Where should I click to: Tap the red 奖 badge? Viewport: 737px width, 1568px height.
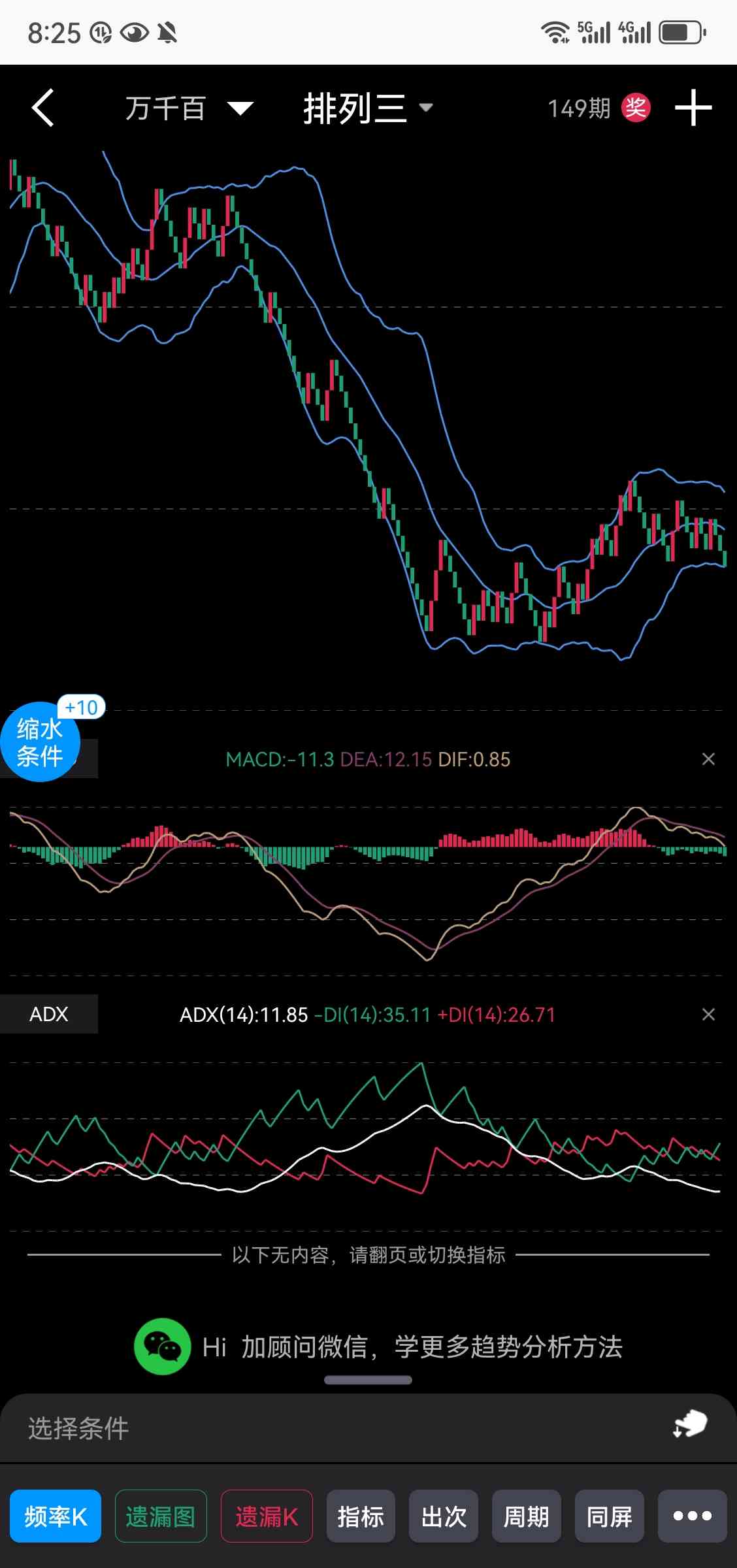[x=635, y=108]
